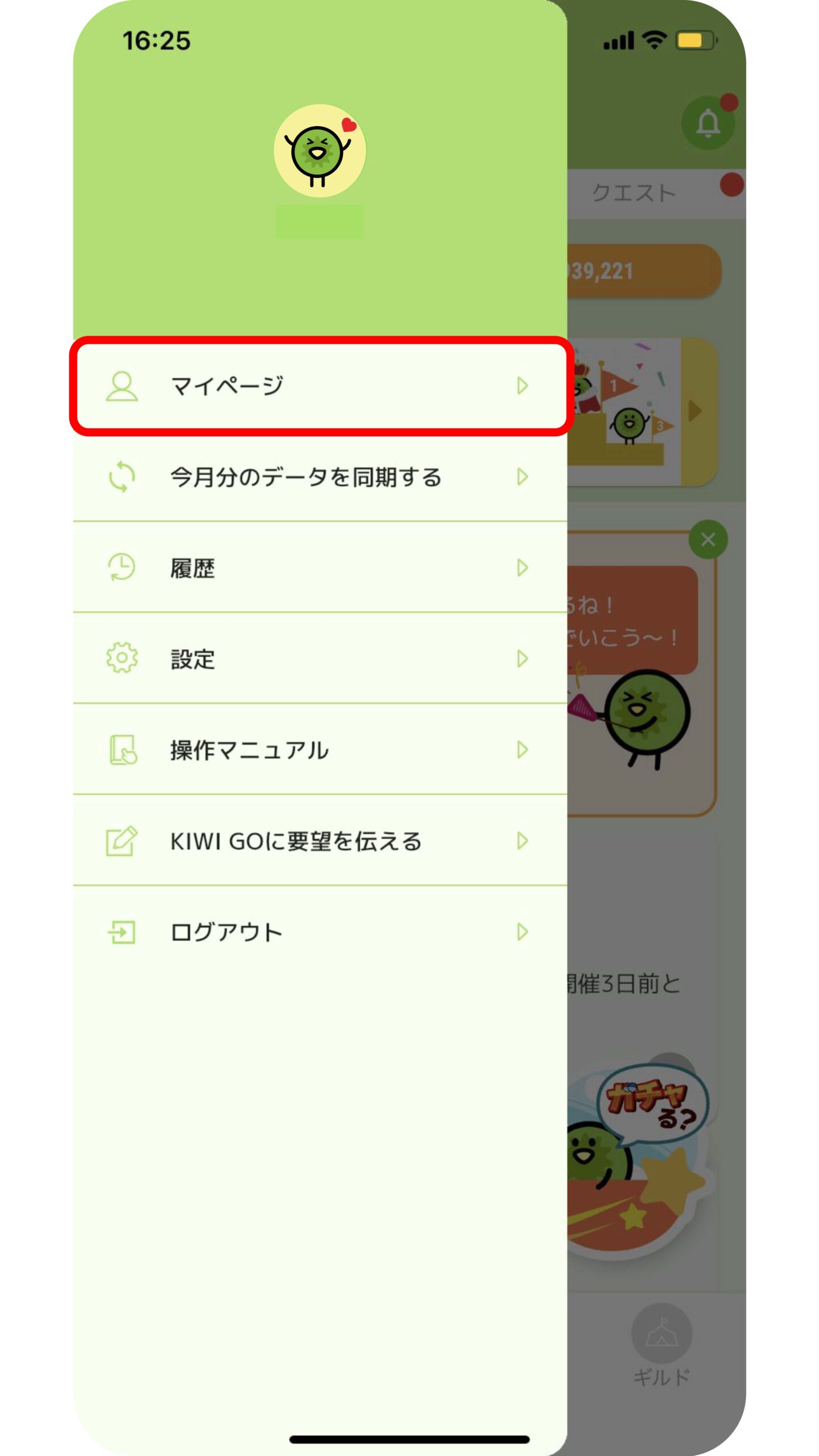Open the notifications bell
This screenshot has height=1456, width=819.
[x=708, y=123]
